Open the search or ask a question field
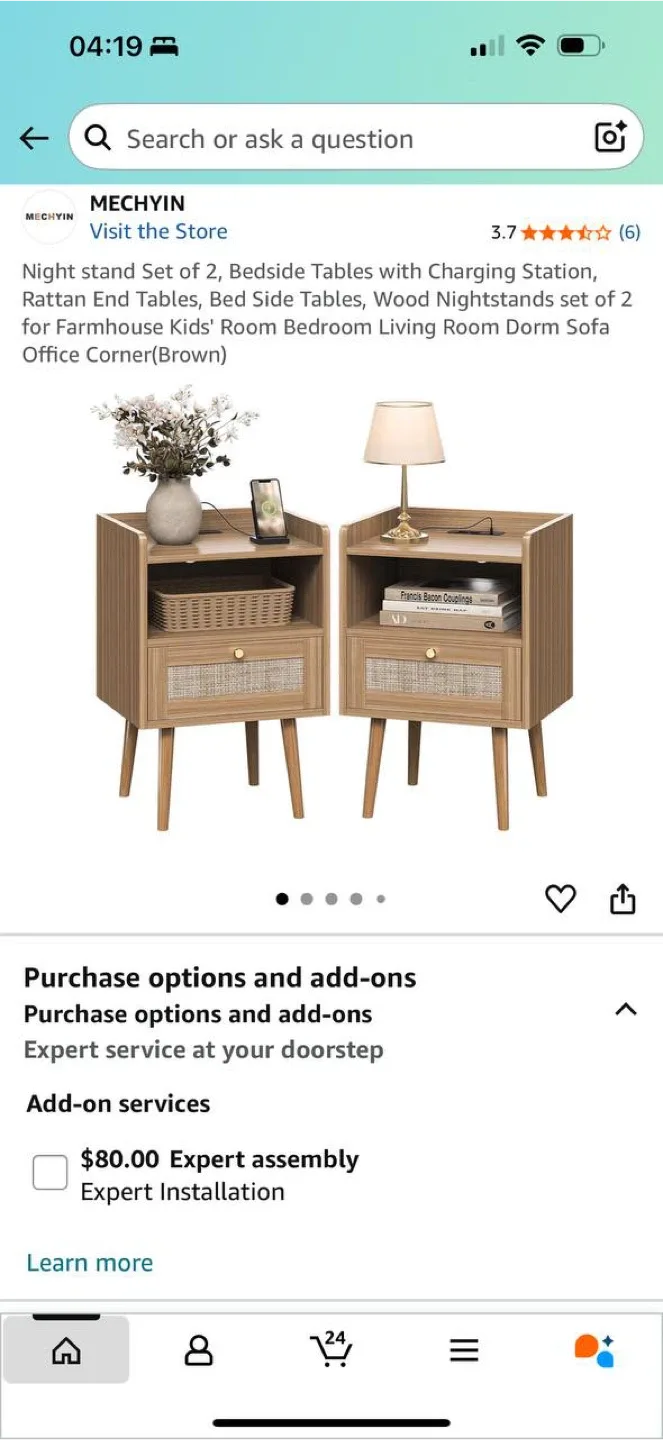This screenshot has height=1440, width=663. pyautogui.click(x=330, y=138)
